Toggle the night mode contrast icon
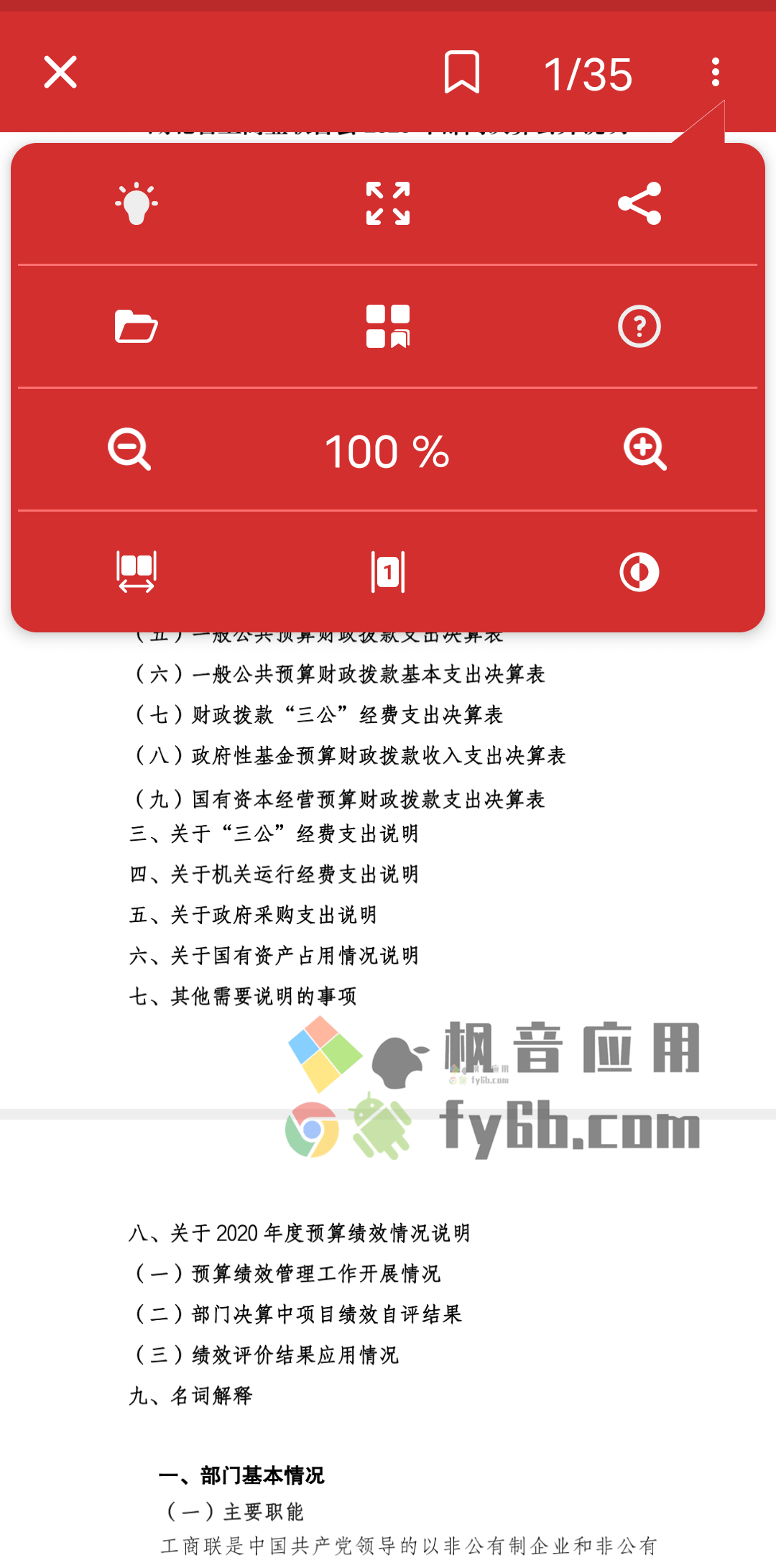 [x=639, y=573]
